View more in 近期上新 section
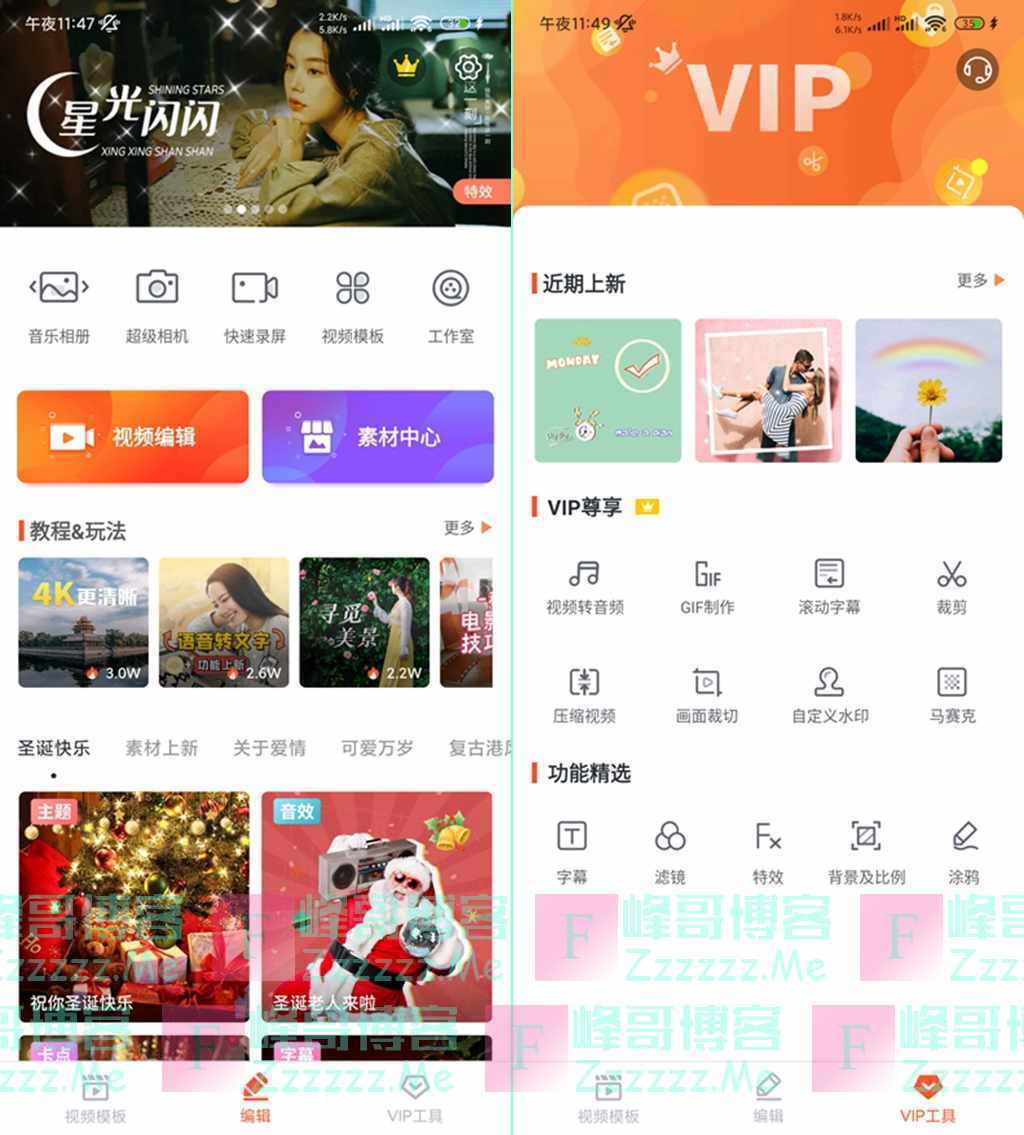1024x1135 pixels. pyautogui.click(x=979, y=280)
